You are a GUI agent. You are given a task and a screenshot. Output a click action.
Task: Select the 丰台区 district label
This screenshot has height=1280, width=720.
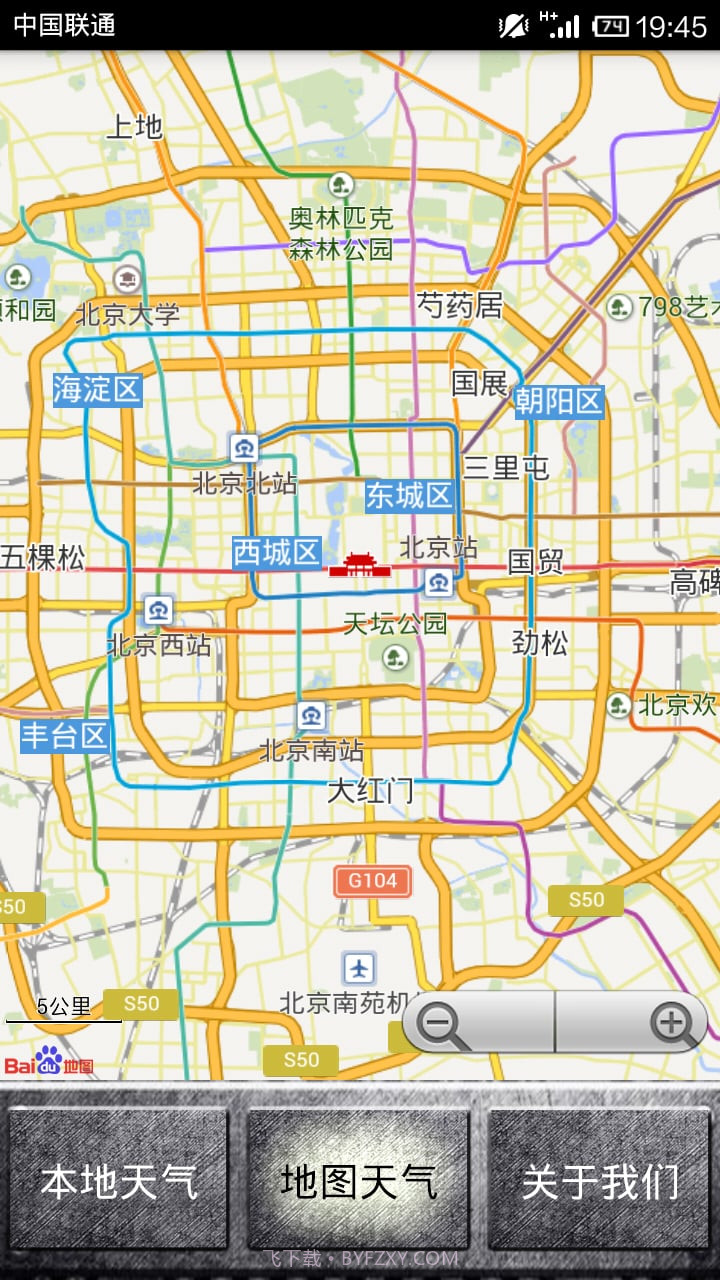[66, 736]
